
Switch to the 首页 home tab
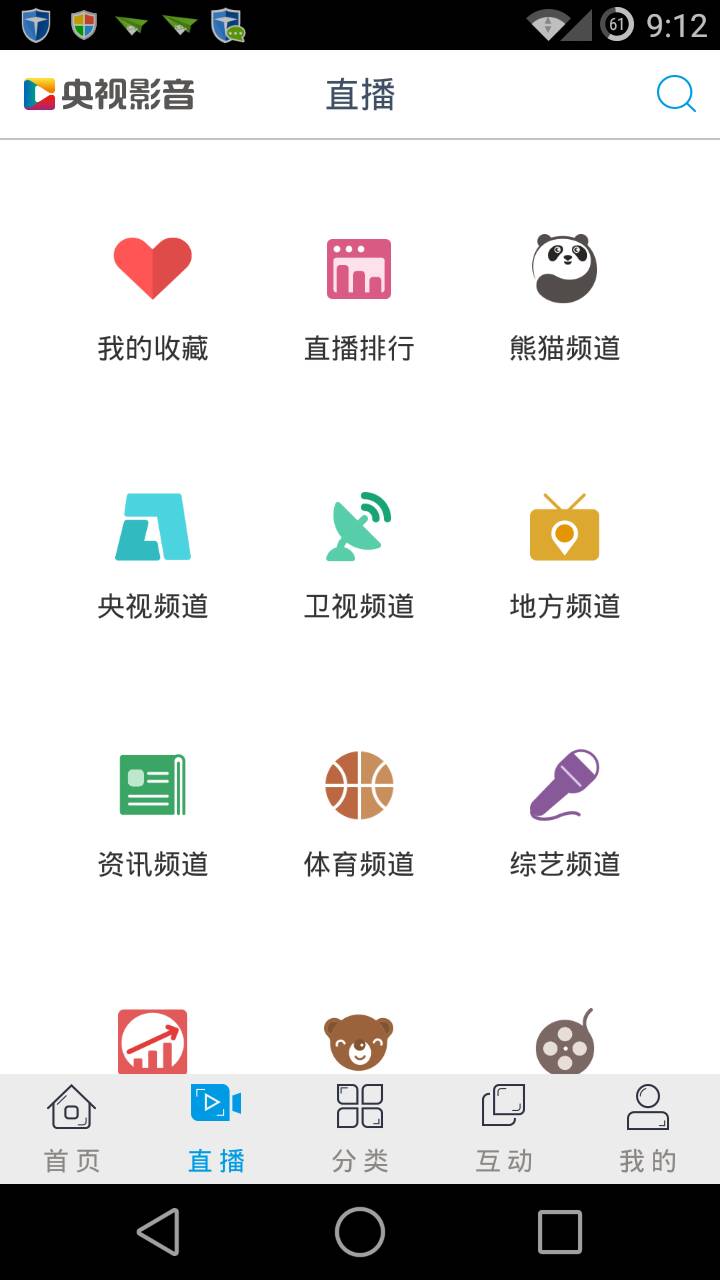tap(72, 1129)
